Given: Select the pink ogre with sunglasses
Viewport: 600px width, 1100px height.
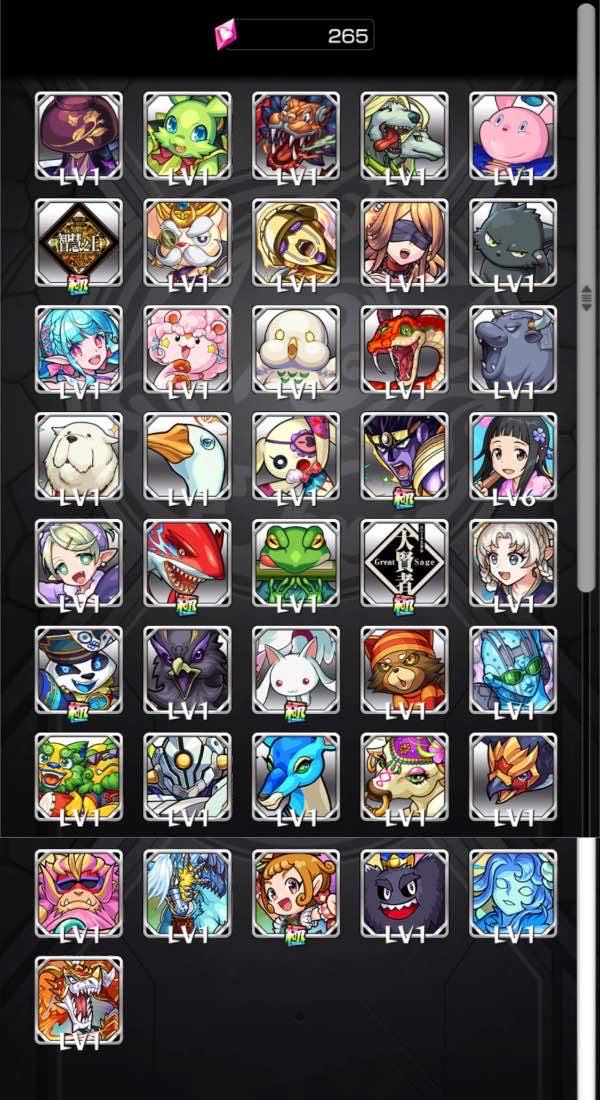Looking at the screenshot, I should pyautogui.click(x=79, y=893).
